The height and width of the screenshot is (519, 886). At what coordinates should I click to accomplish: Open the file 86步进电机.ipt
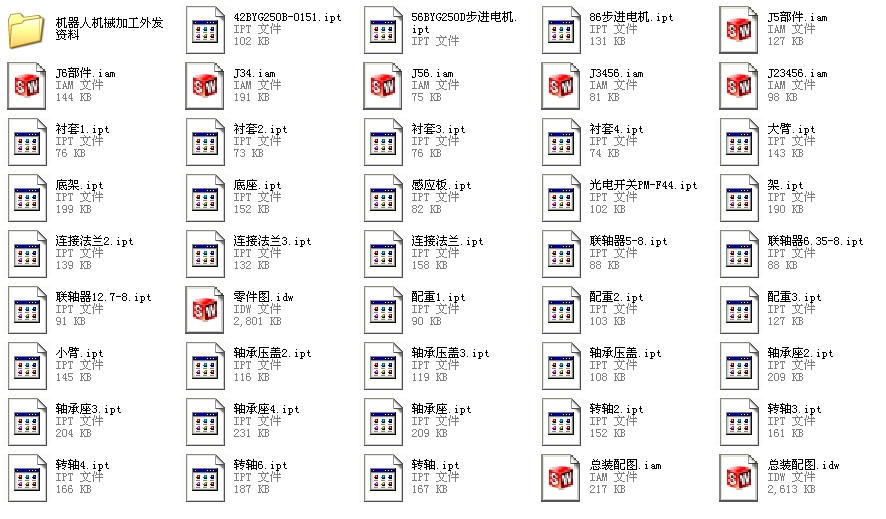pos(561,30)
